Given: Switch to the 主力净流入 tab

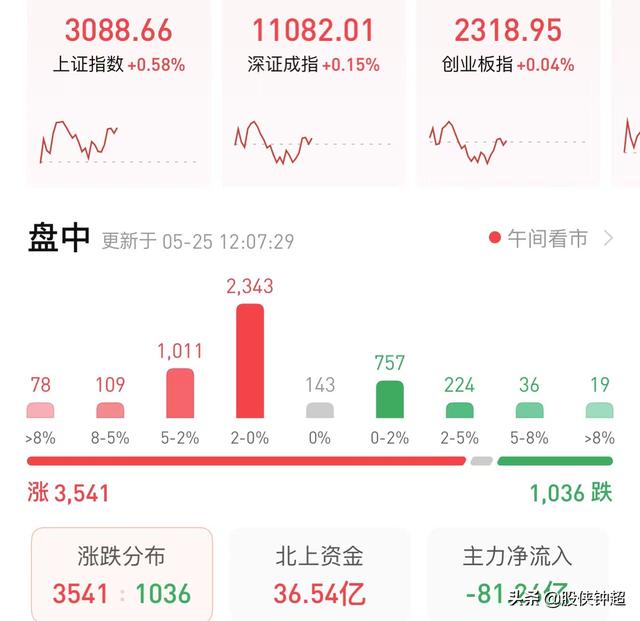Looking at the screenshot, I should [x=518, y=575].
